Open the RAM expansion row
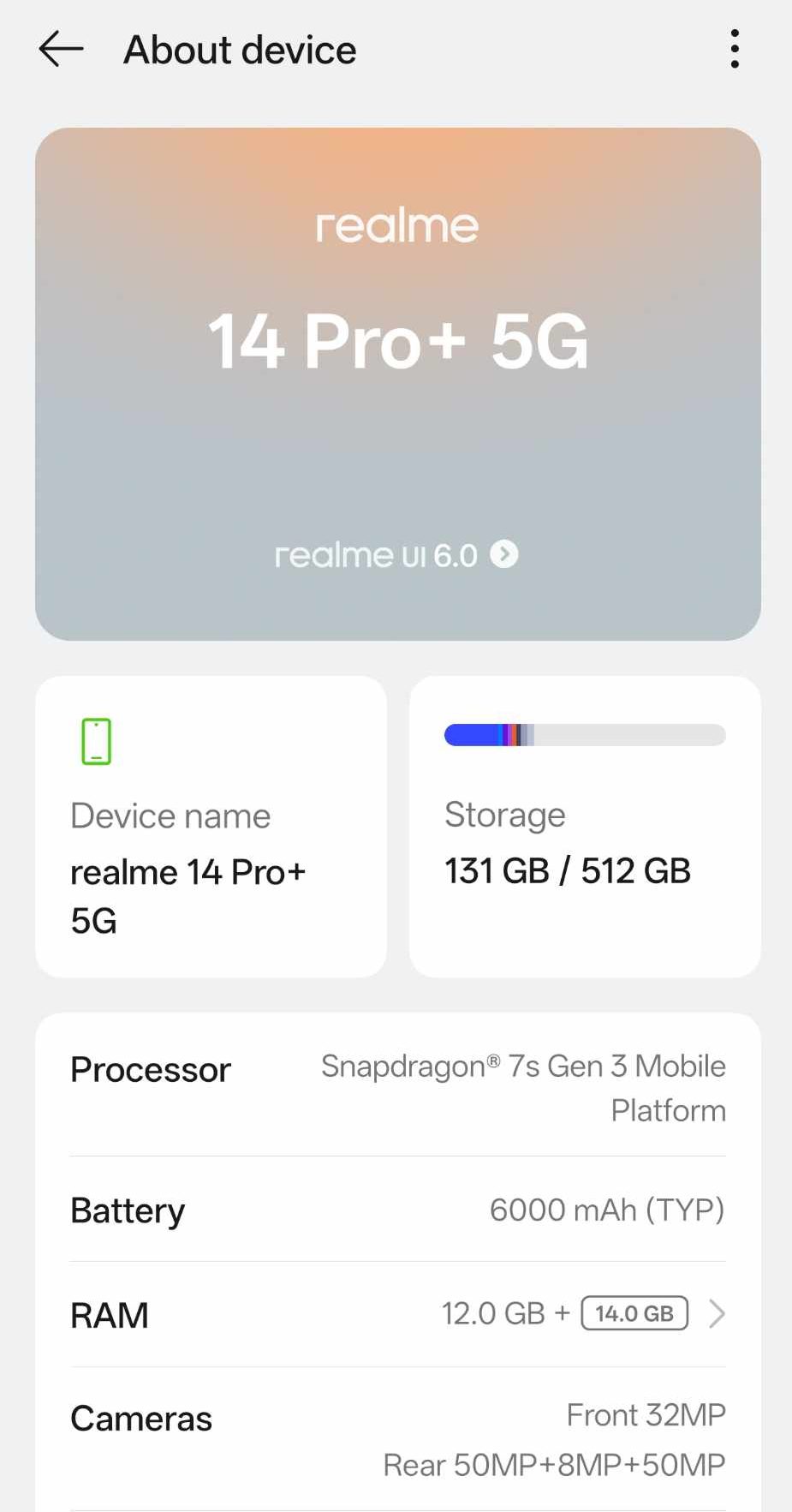 point(398,1313)
